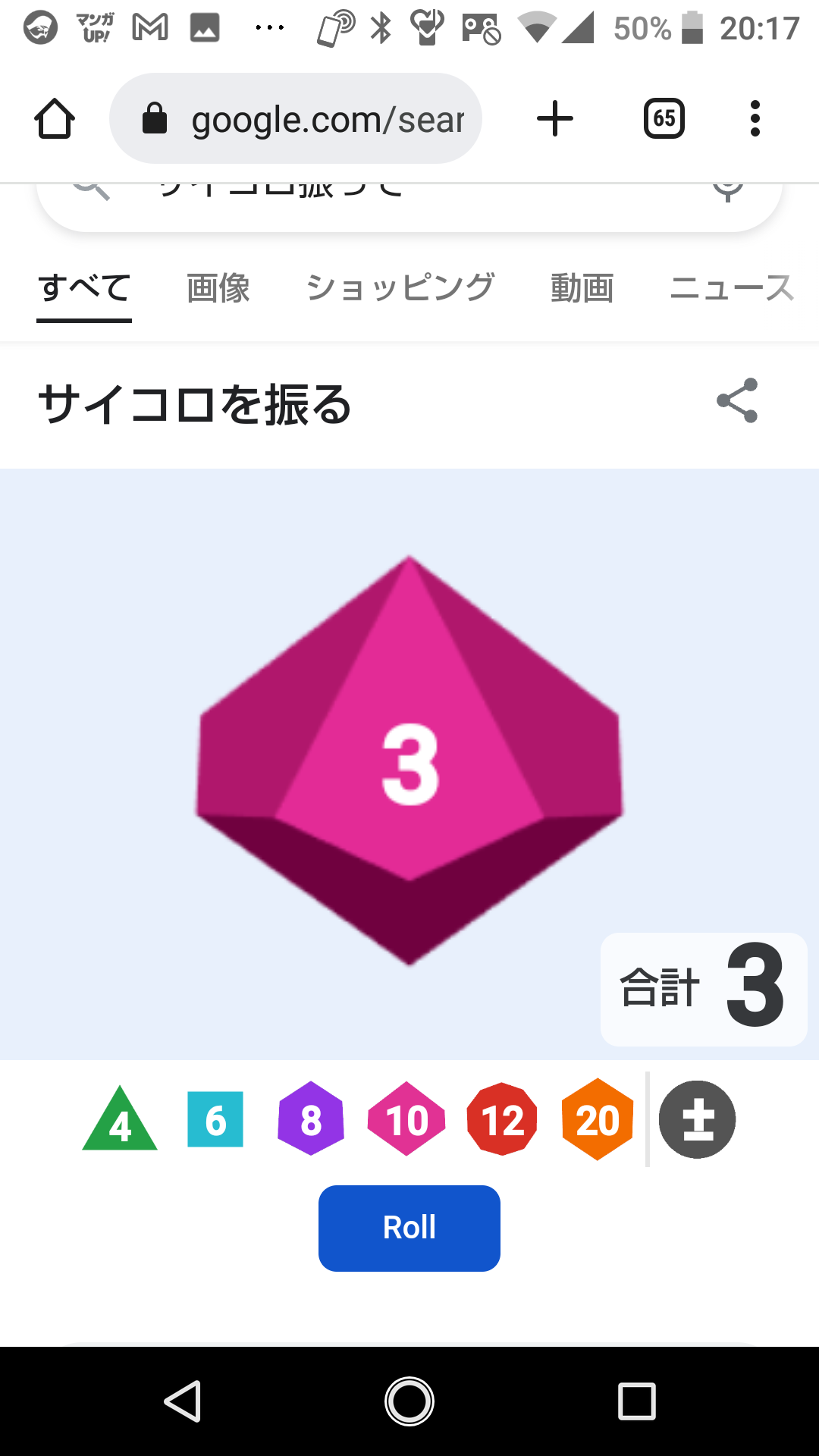The height and width of the screenshot is (1456, 819).
Task: Tap the google.com address bar
Action: pos(296,119)
